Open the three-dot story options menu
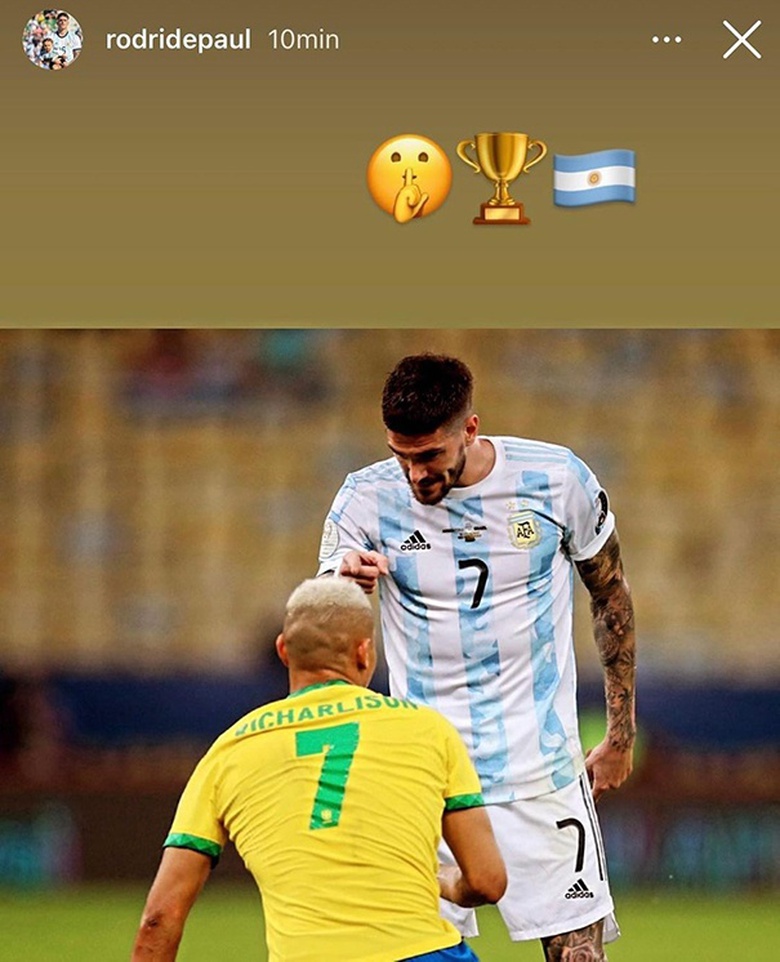780x962 pixels. 666,40
